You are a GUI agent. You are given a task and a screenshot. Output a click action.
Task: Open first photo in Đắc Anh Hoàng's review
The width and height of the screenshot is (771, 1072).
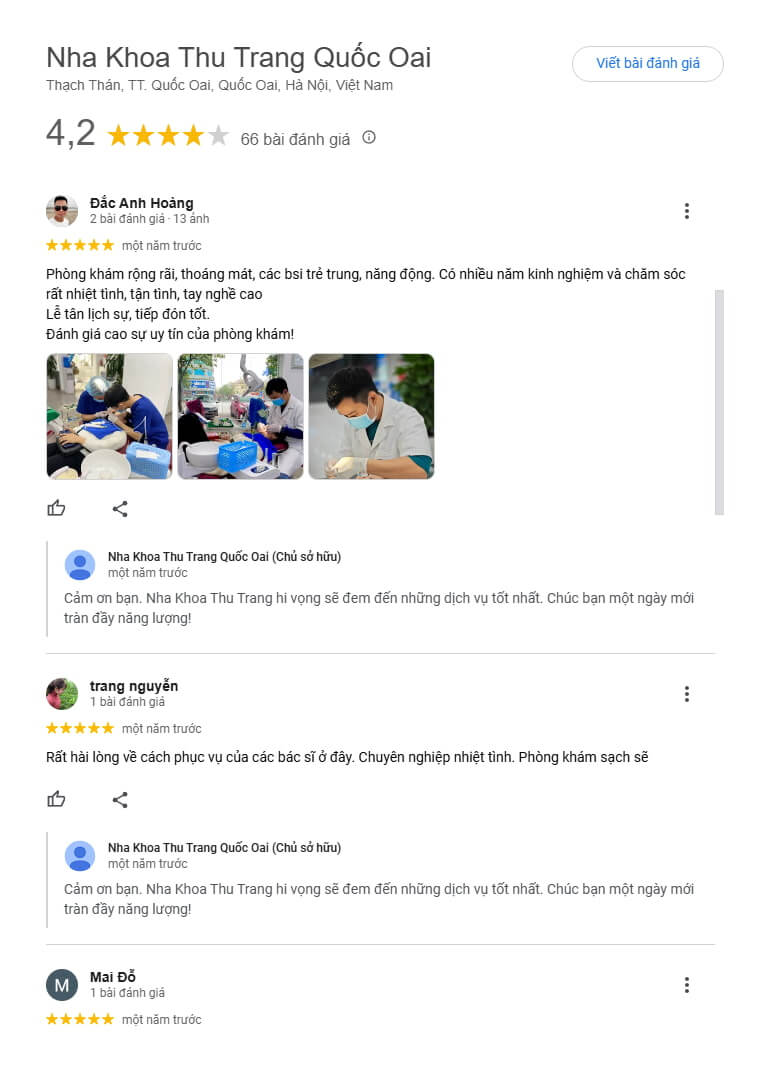(109, 416)
